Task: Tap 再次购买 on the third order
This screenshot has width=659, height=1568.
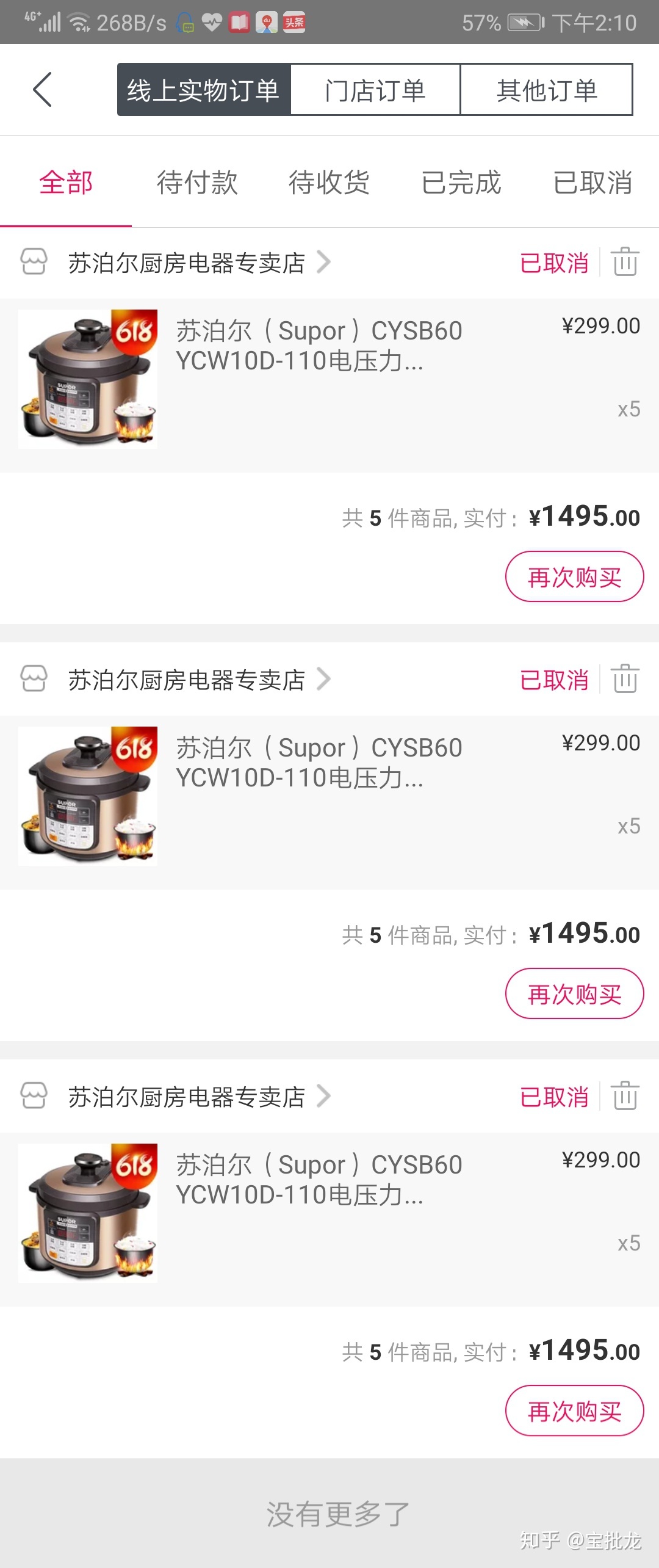Action: coord(574,1410)
